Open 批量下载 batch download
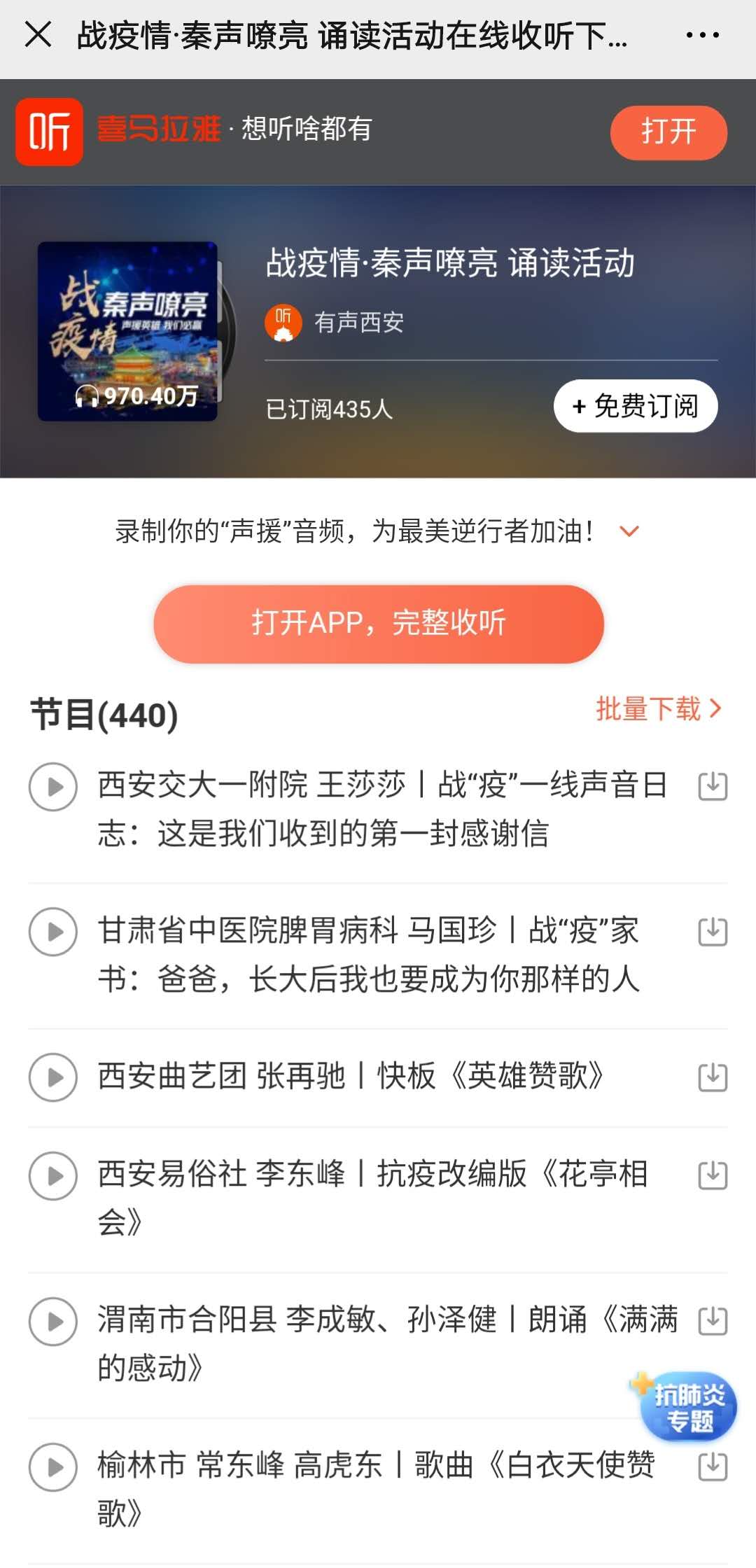The height and width of the screenshot is (1568, 756). pos(658,709)
